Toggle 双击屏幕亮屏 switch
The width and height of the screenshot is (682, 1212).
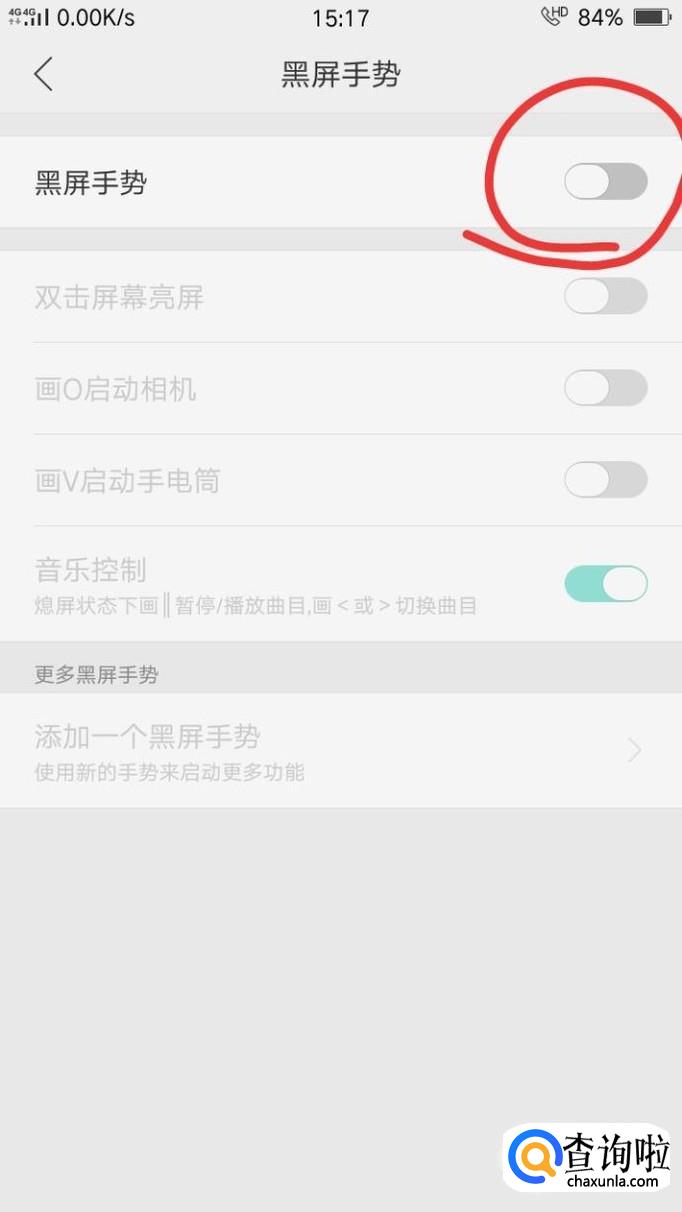click(605, 297)
